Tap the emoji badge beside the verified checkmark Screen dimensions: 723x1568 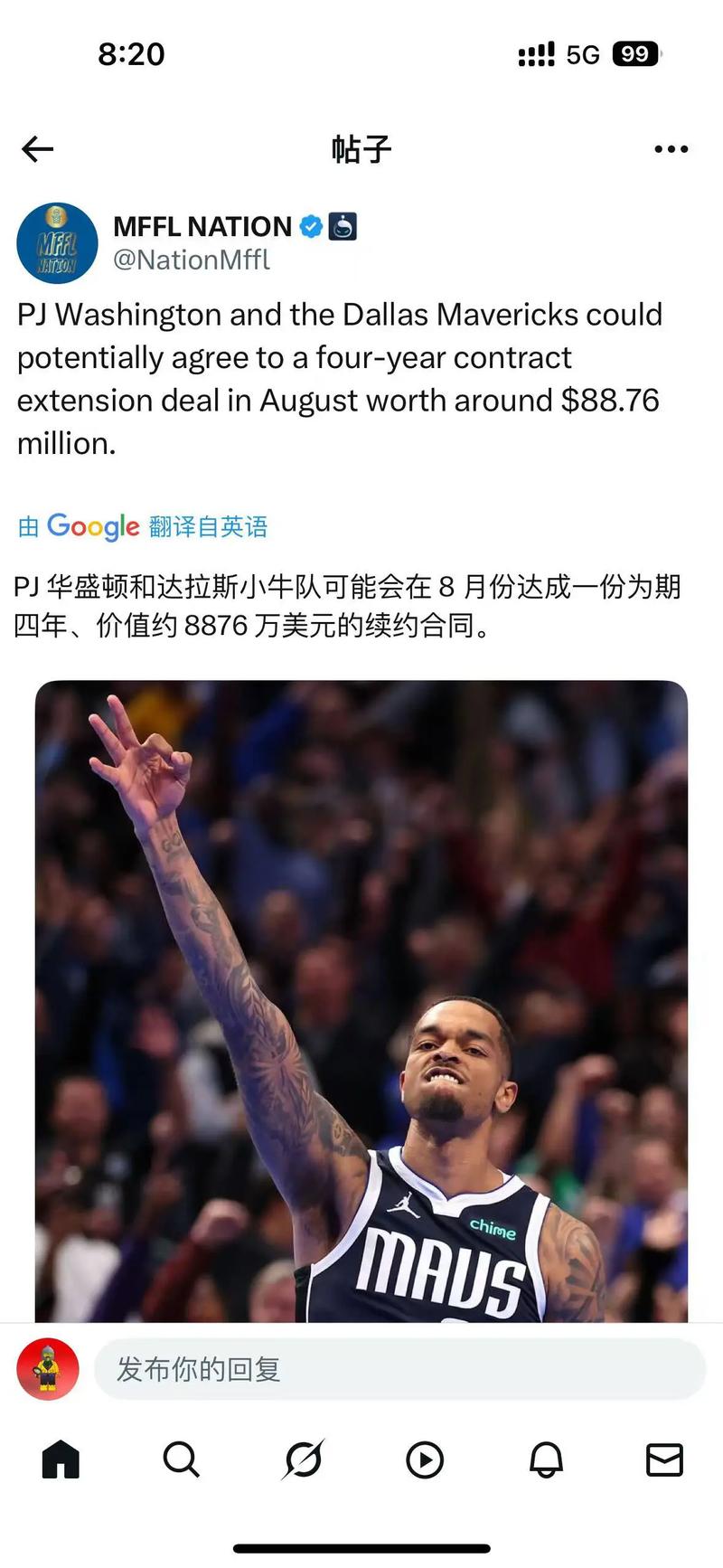[344, 226]
